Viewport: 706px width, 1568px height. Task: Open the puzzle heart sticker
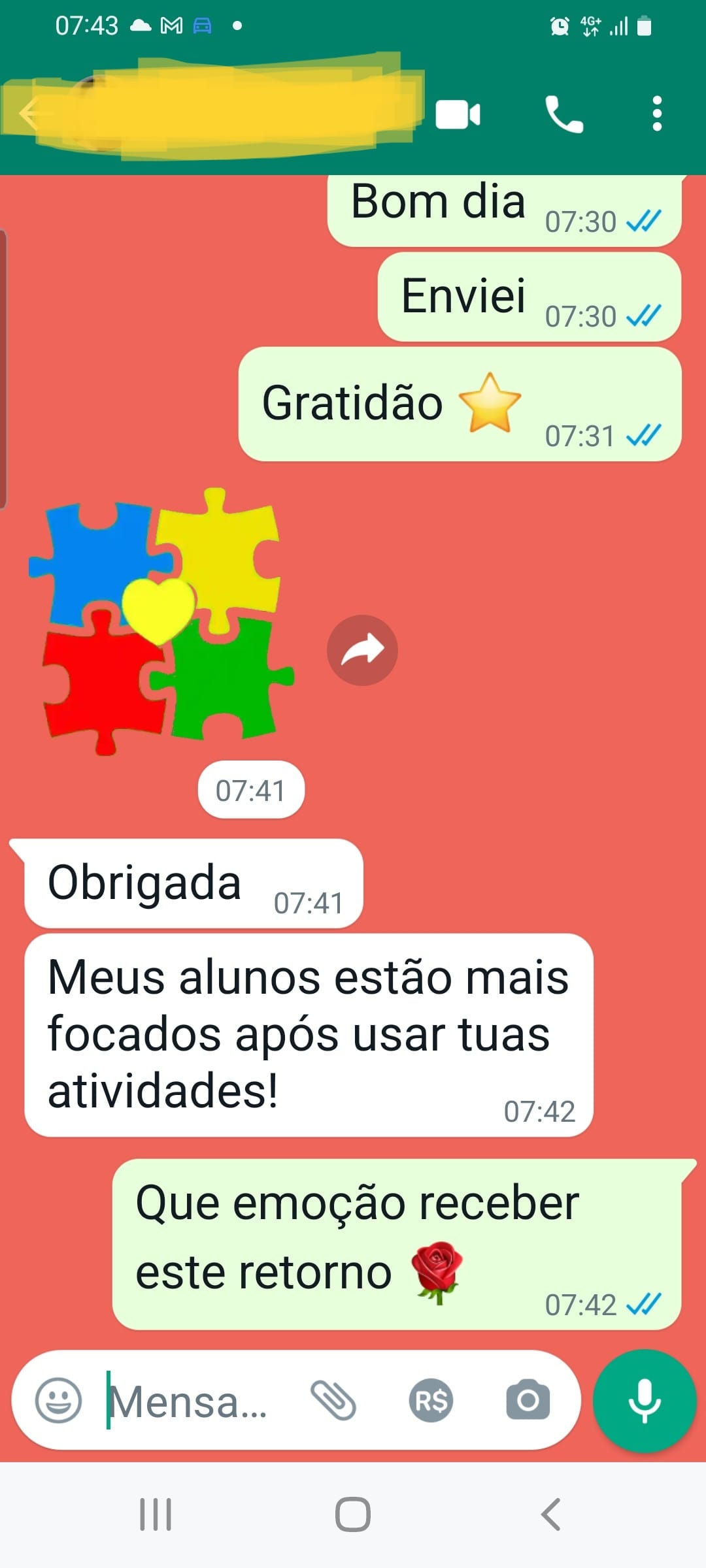(161, 621)
